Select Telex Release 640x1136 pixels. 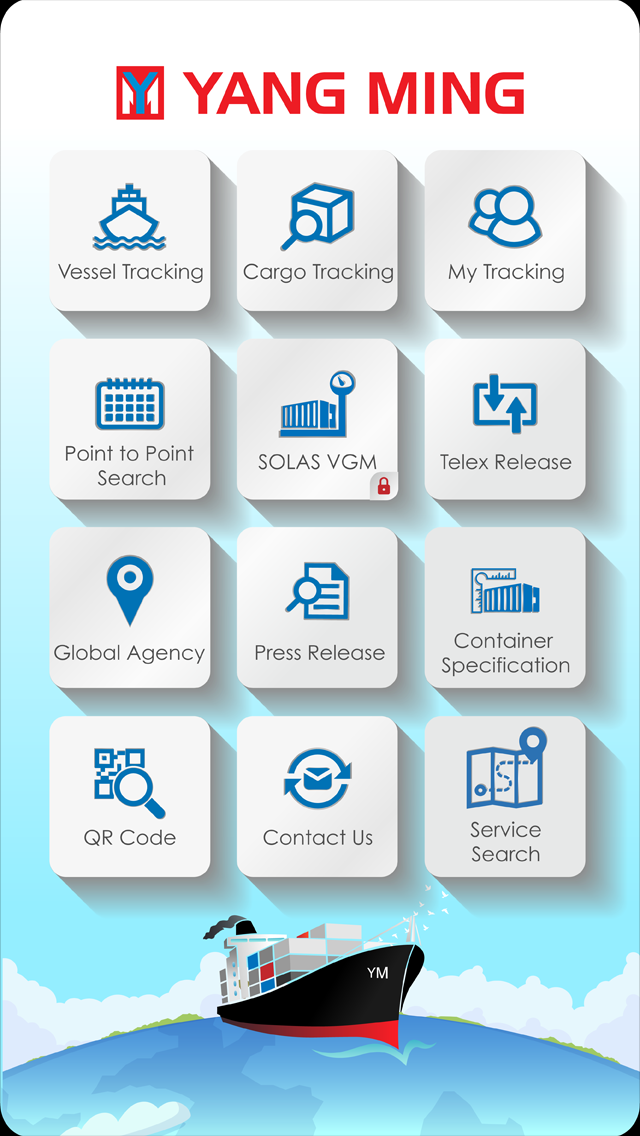tap(505, 419)
